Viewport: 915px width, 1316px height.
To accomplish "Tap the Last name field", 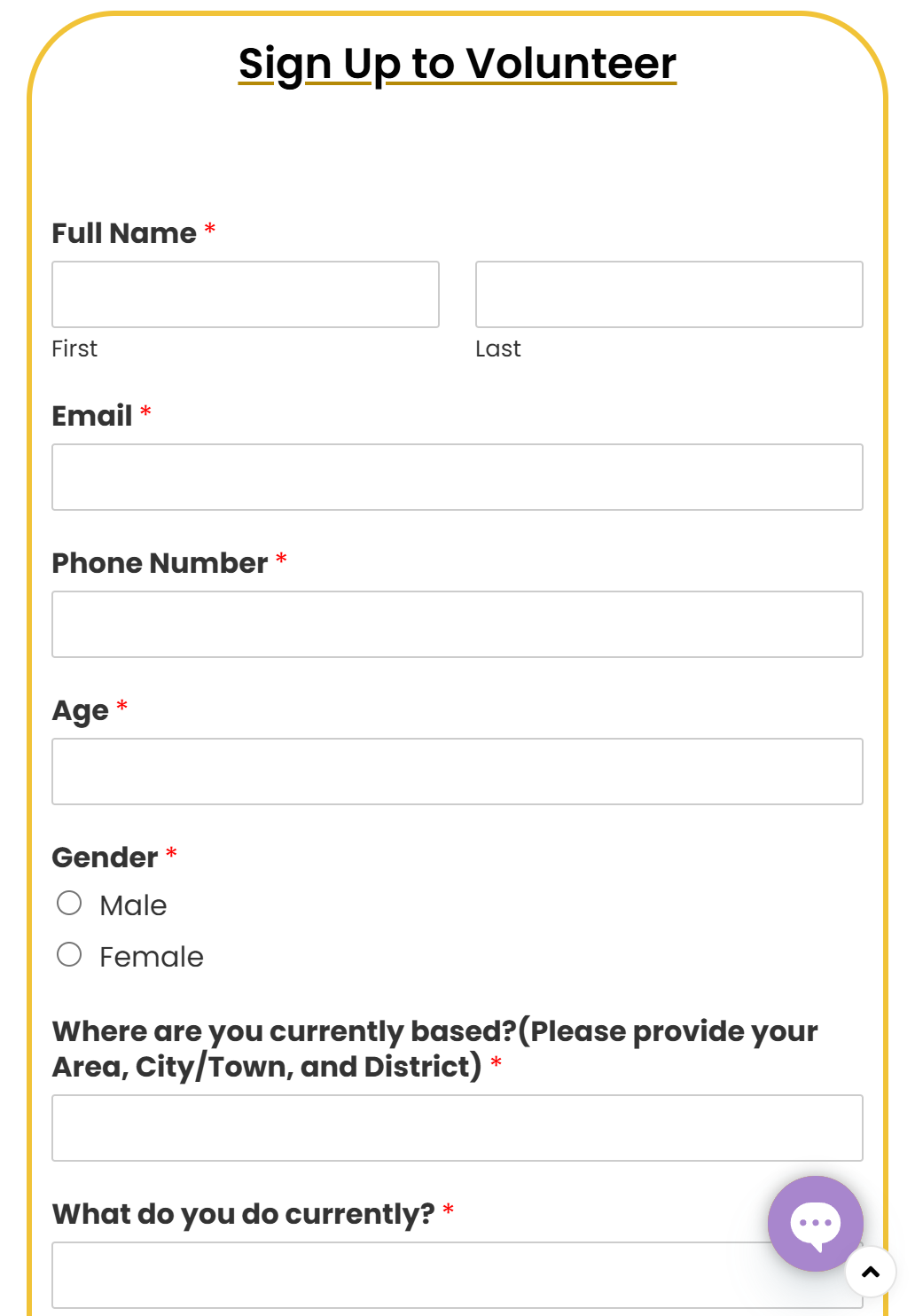I will 669,294.
